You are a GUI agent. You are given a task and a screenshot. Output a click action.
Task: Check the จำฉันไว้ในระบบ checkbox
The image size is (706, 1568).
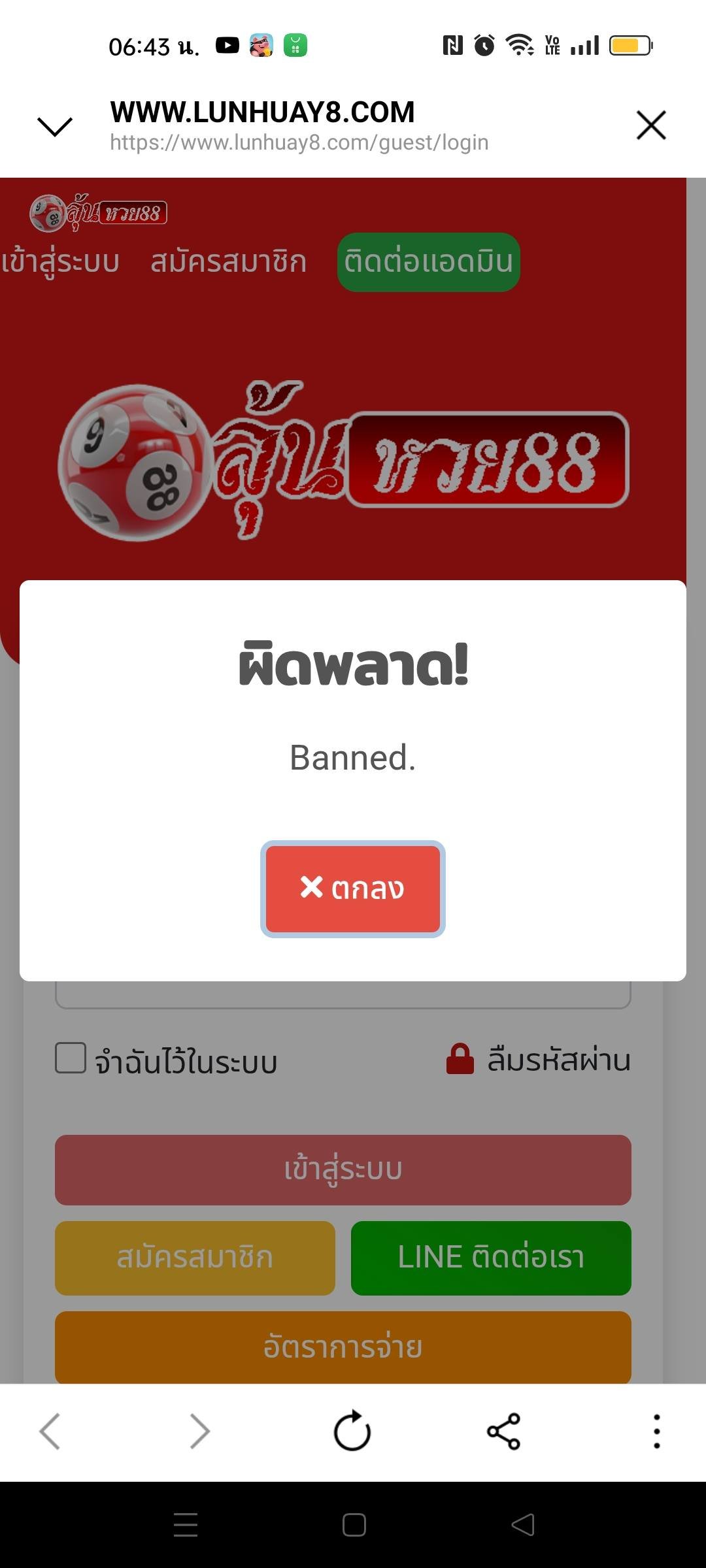point(71,1058)
